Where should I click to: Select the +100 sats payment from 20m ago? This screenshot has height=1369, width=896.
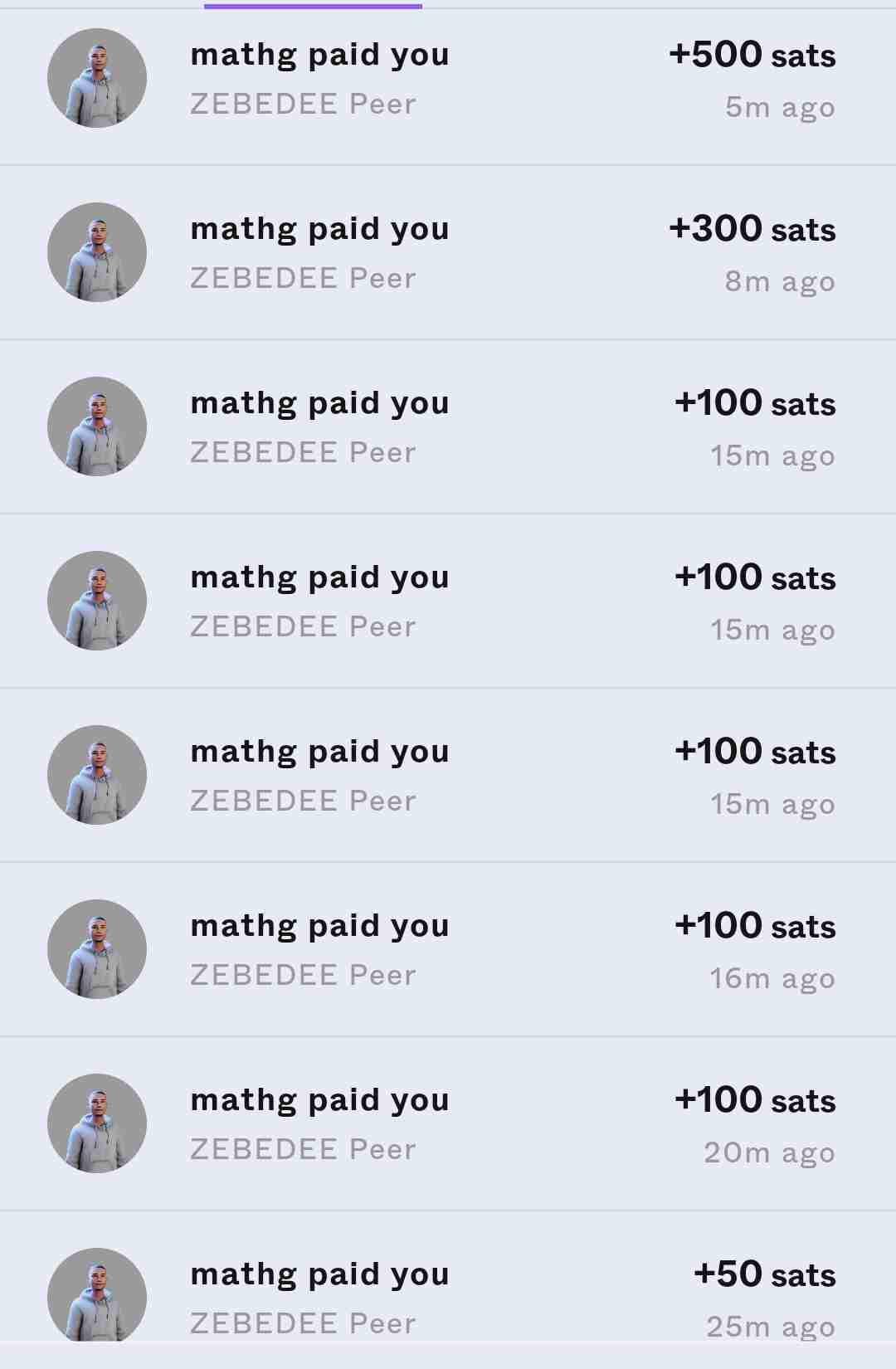(x=448, y=1124)
